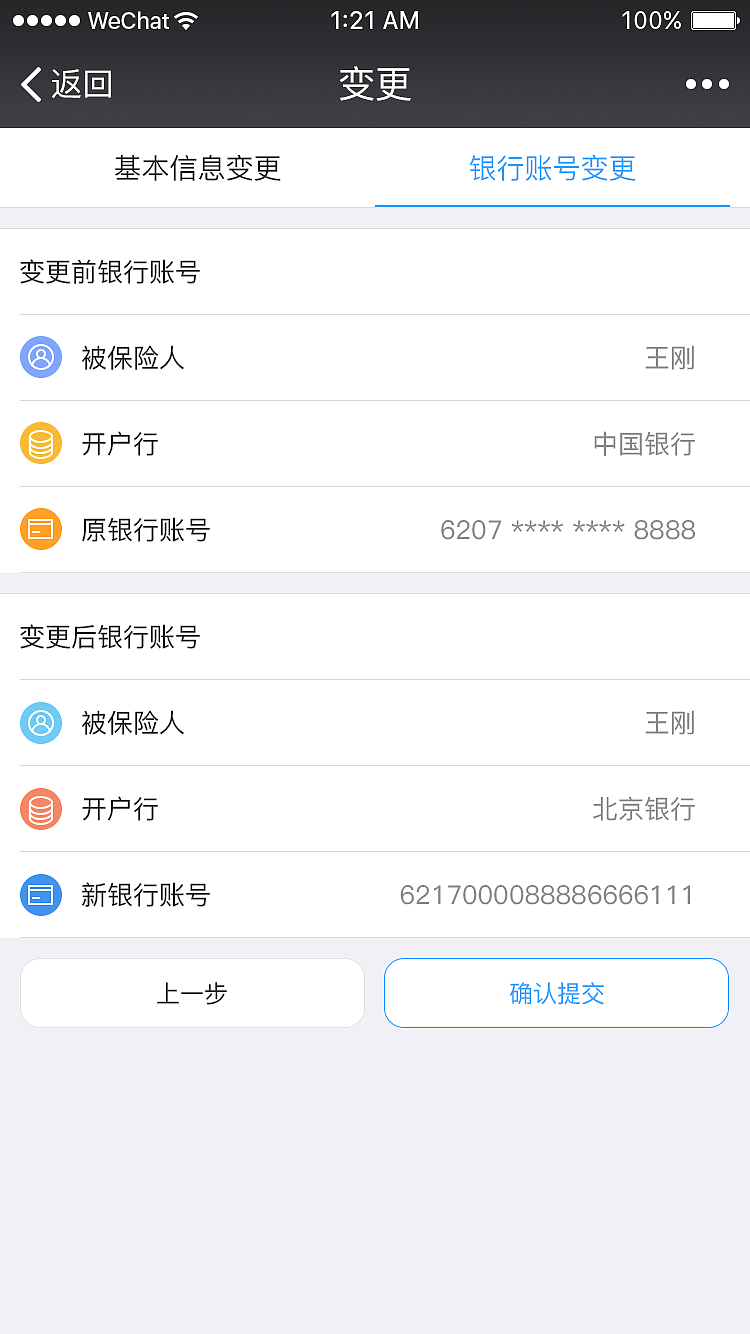The width and height of the screenshot is (750, 1334).
Task: Click the blue card icon beside 新银行账号
Action: (40, 895)
